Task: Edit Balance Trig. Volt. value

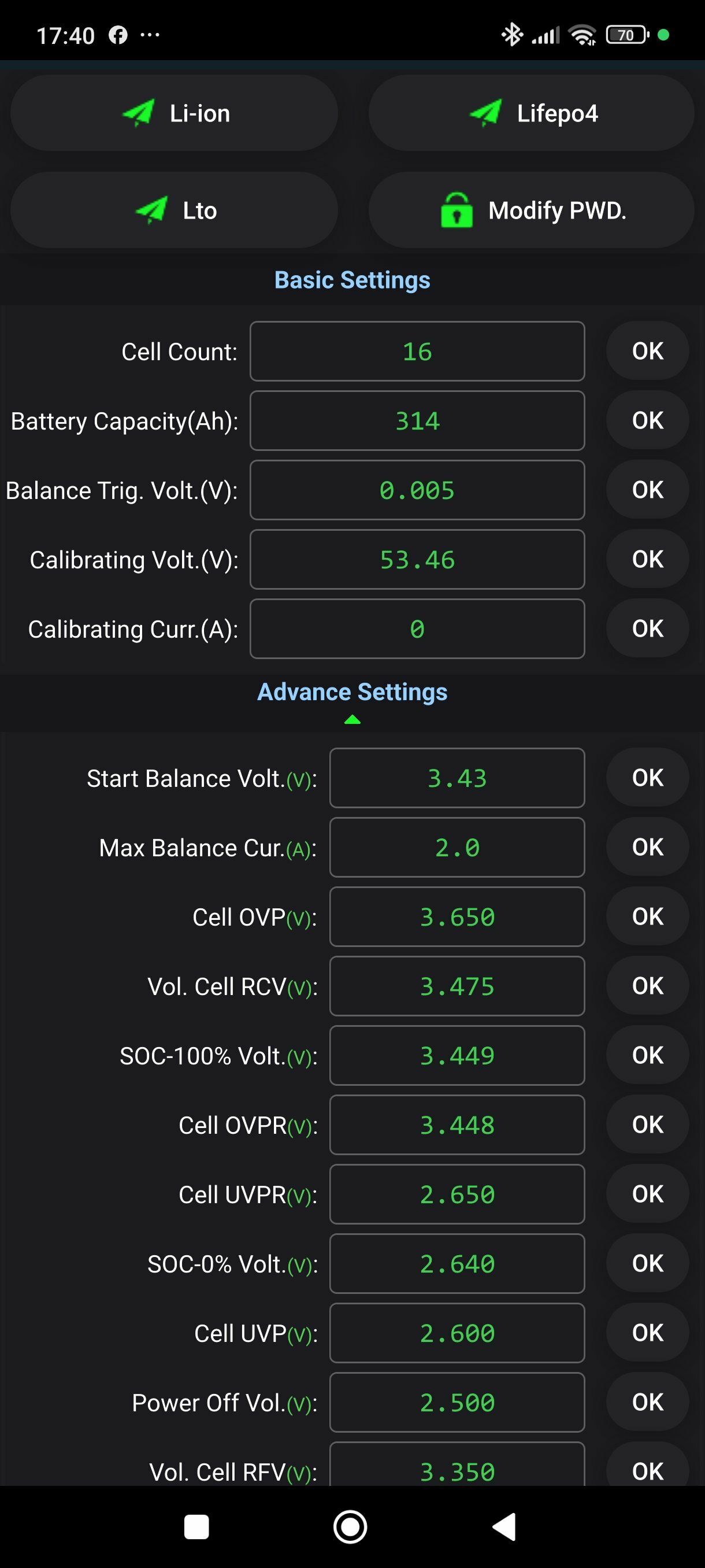Action: coord(417,490)
